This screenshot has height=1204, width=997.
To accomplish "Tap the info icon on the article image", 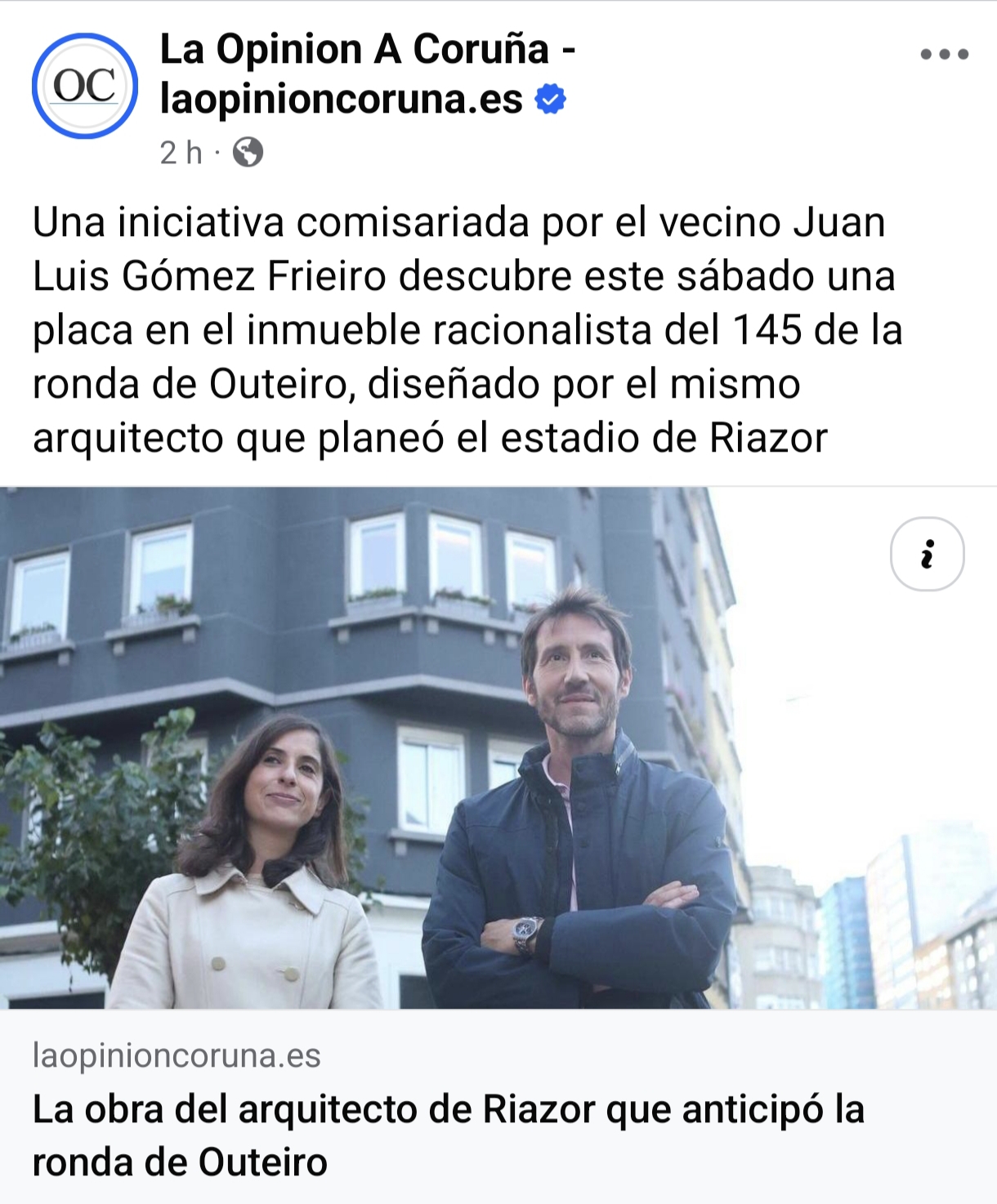I will [x=927, y=554].
